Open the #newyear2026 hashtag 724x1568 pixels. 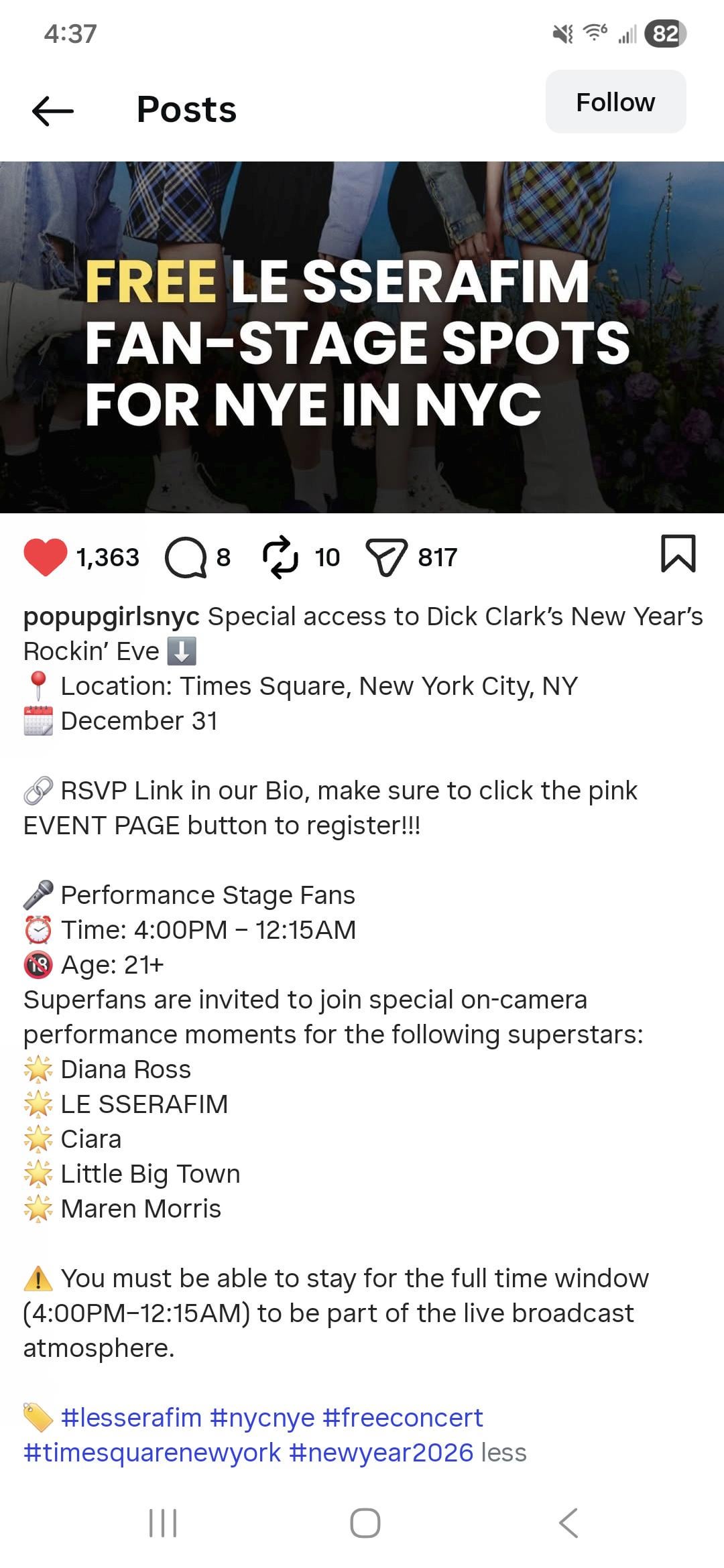click(x=381, y=1452)
